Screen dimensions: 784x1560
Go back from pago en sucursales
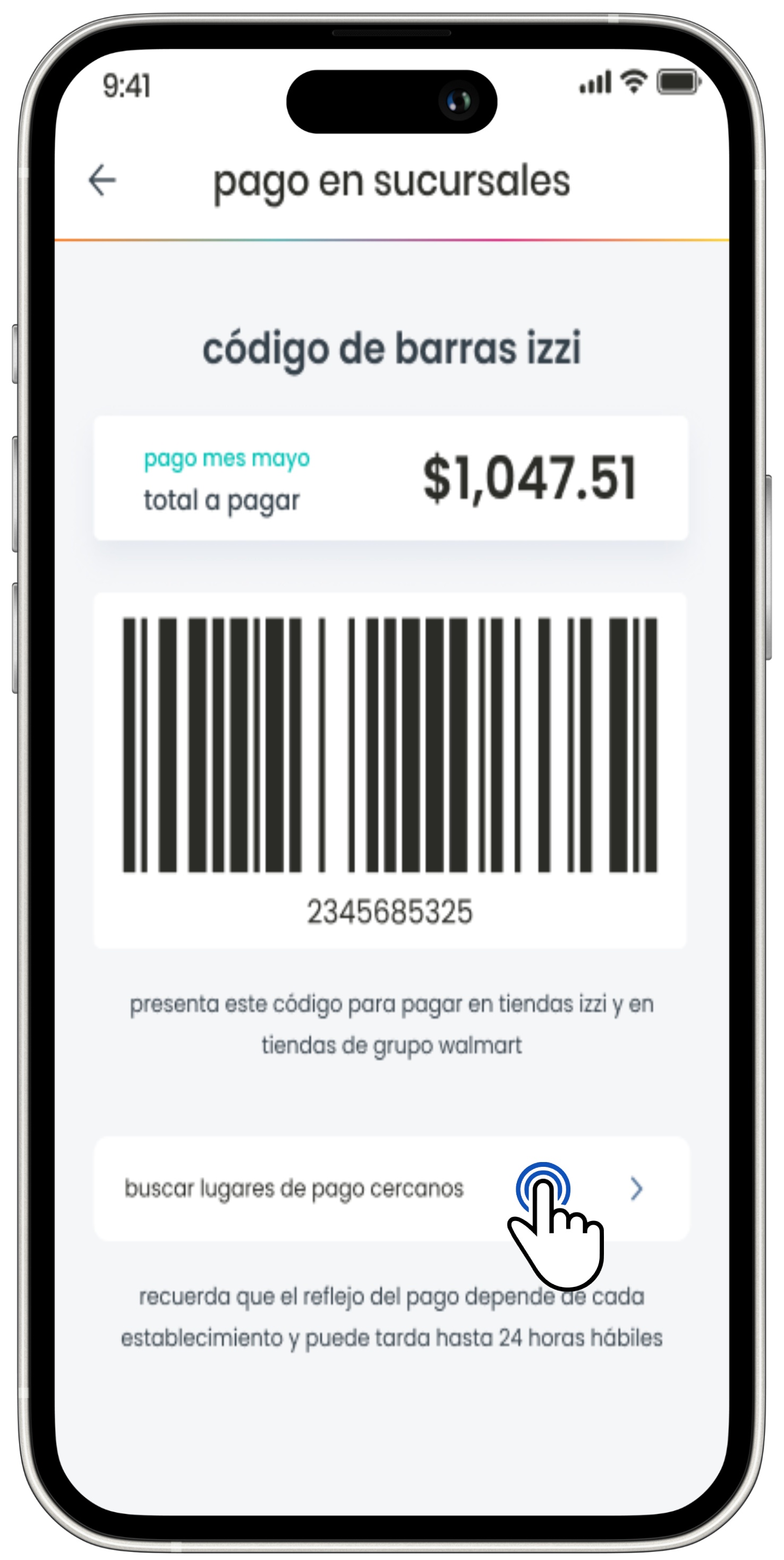tap(101, 181)
